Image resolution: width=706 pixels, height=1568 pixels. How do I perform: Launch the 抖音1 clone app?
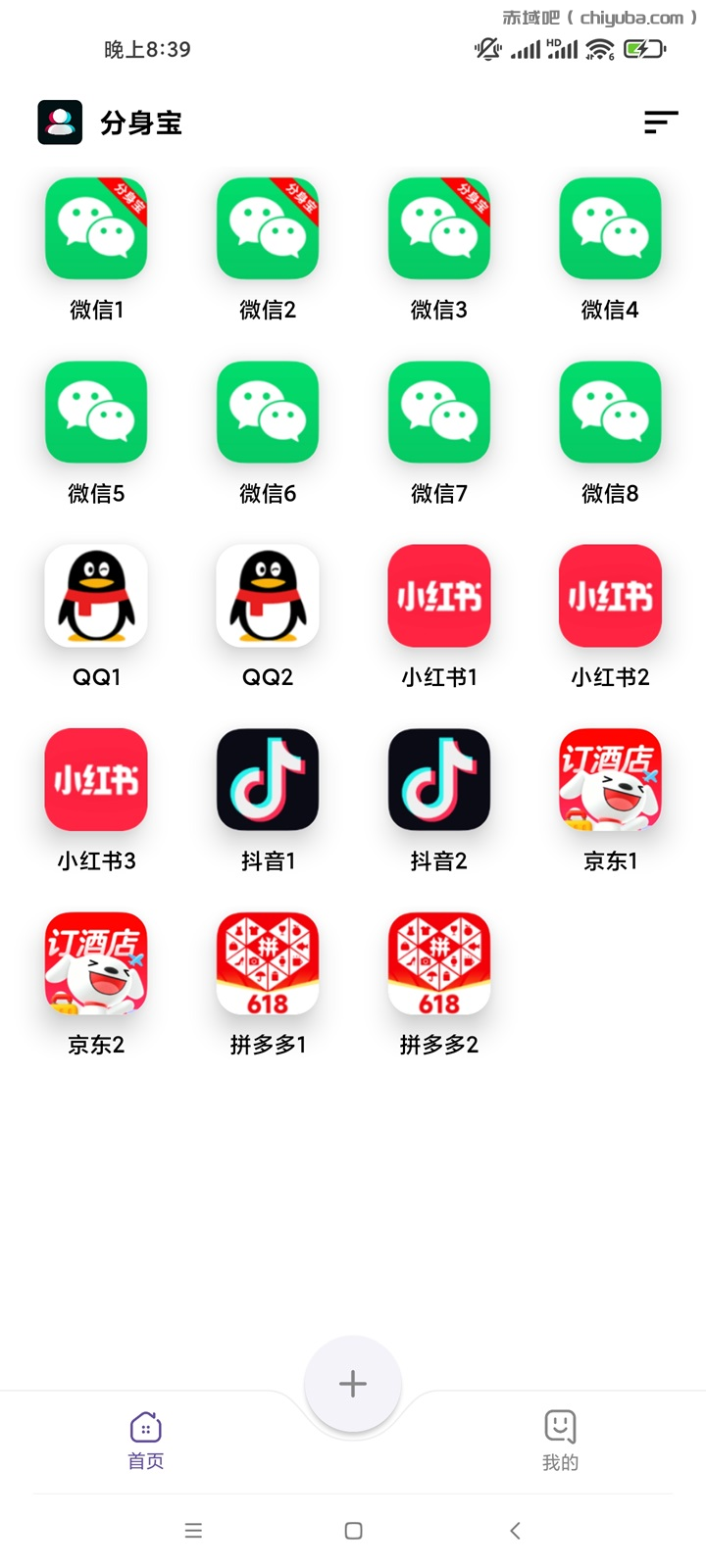[x=267, y=779]
